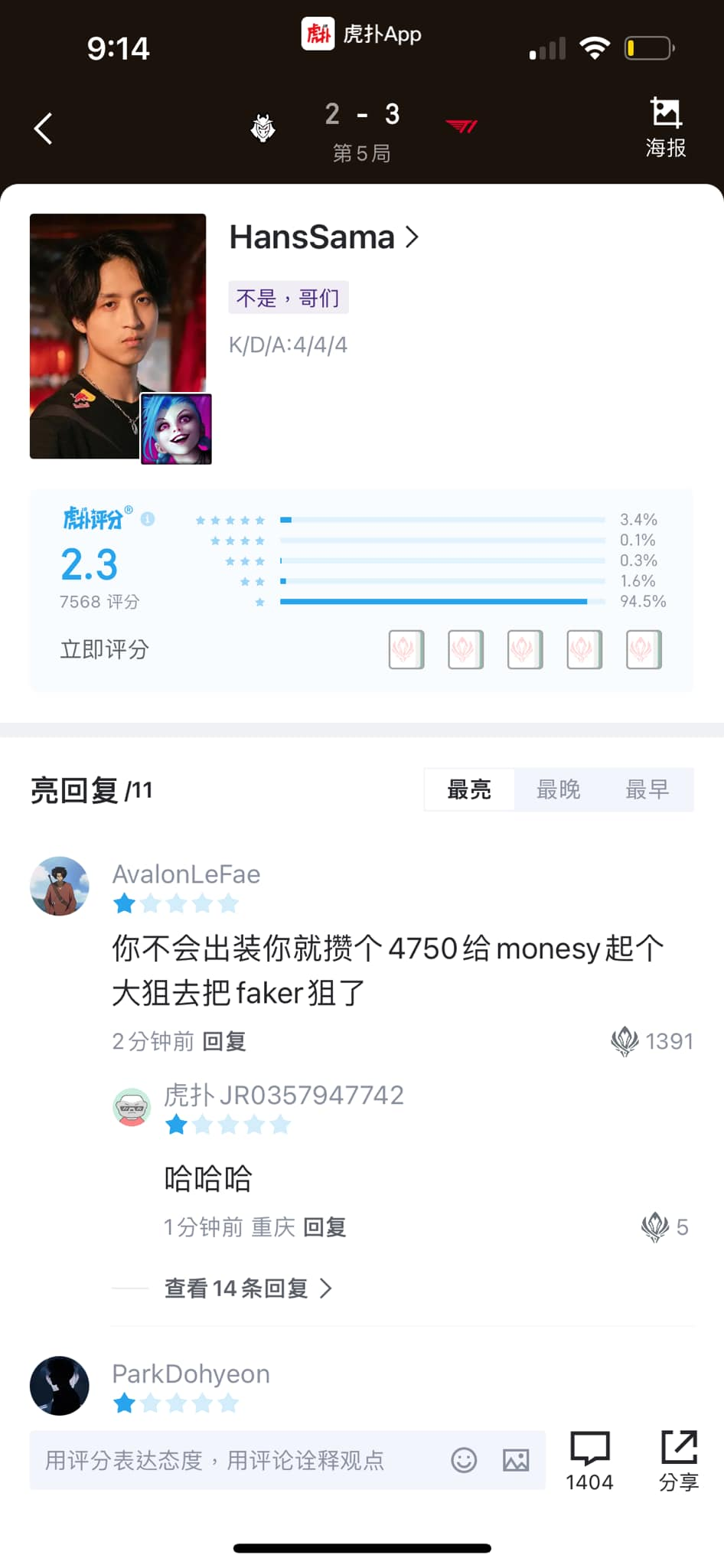The height and width of the screenshot is (1568, 724).
Task: Reply to AvalonLeFae's comment
Action: tap(224, 1041)
